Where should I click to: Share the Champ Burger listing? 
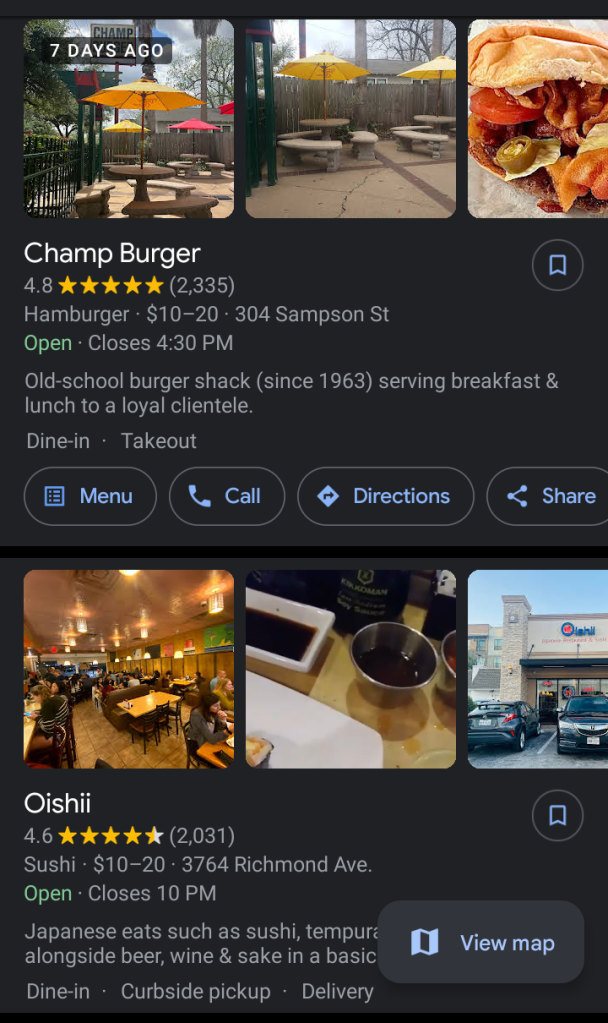(550, 496)
